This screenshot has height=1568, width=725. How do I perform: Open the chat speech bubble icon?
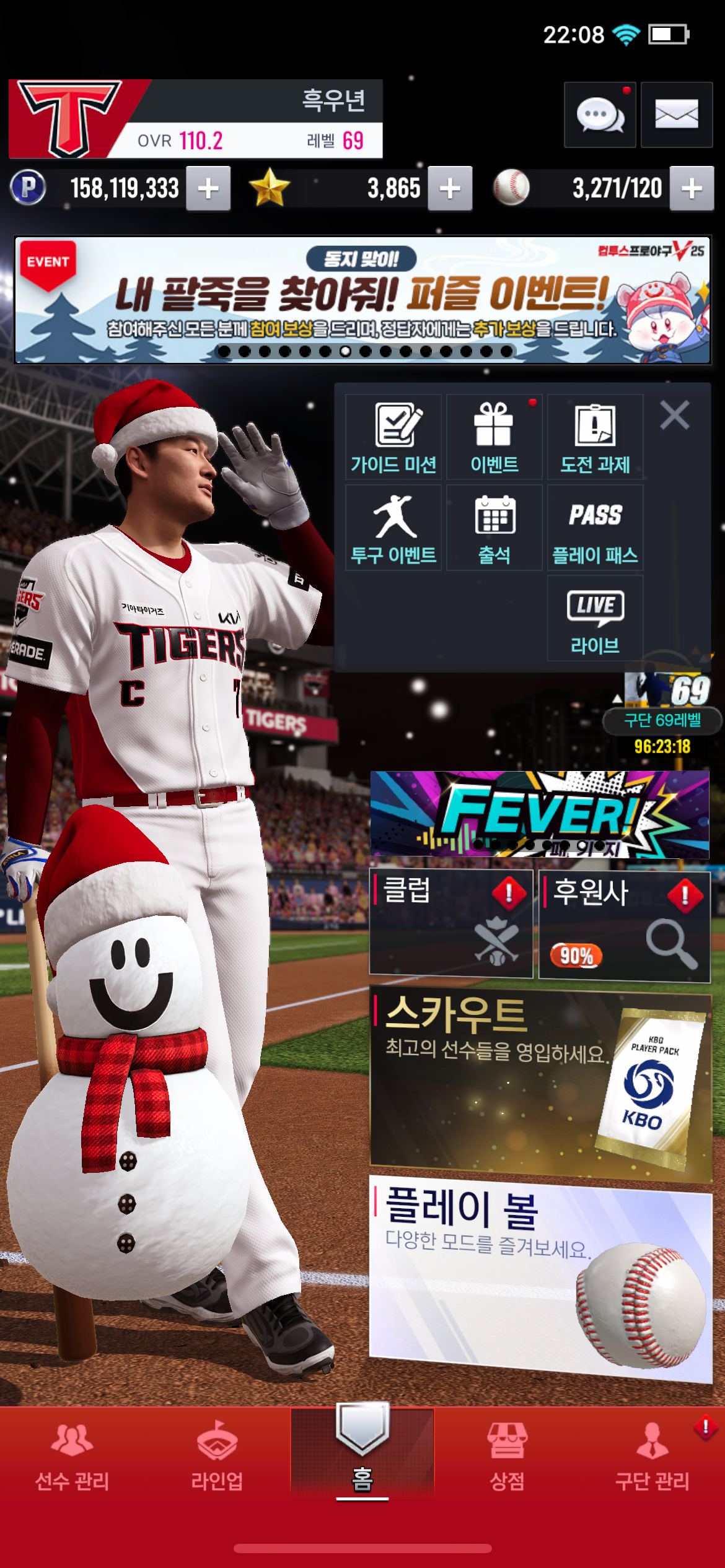599,115
